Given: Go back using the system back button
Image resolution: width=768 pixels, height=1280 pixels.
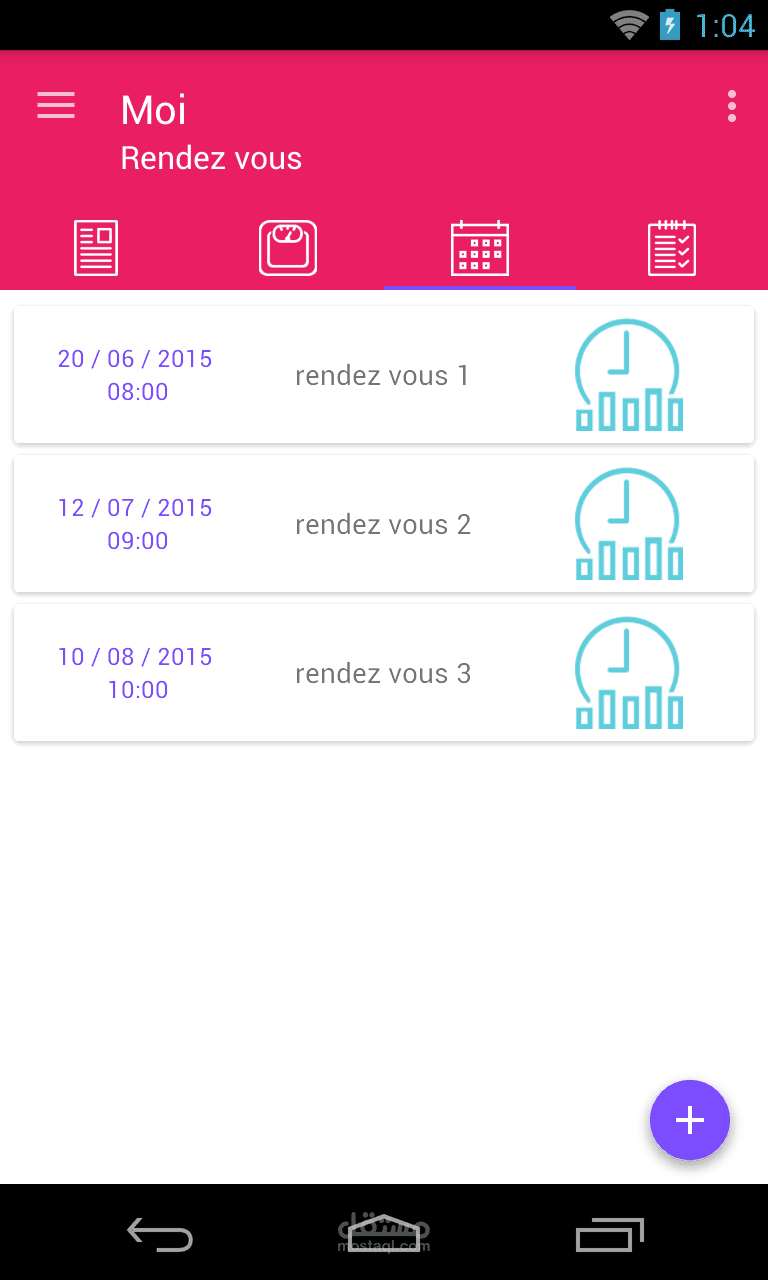Looking at the screenshot, I should click(160, 1235).
